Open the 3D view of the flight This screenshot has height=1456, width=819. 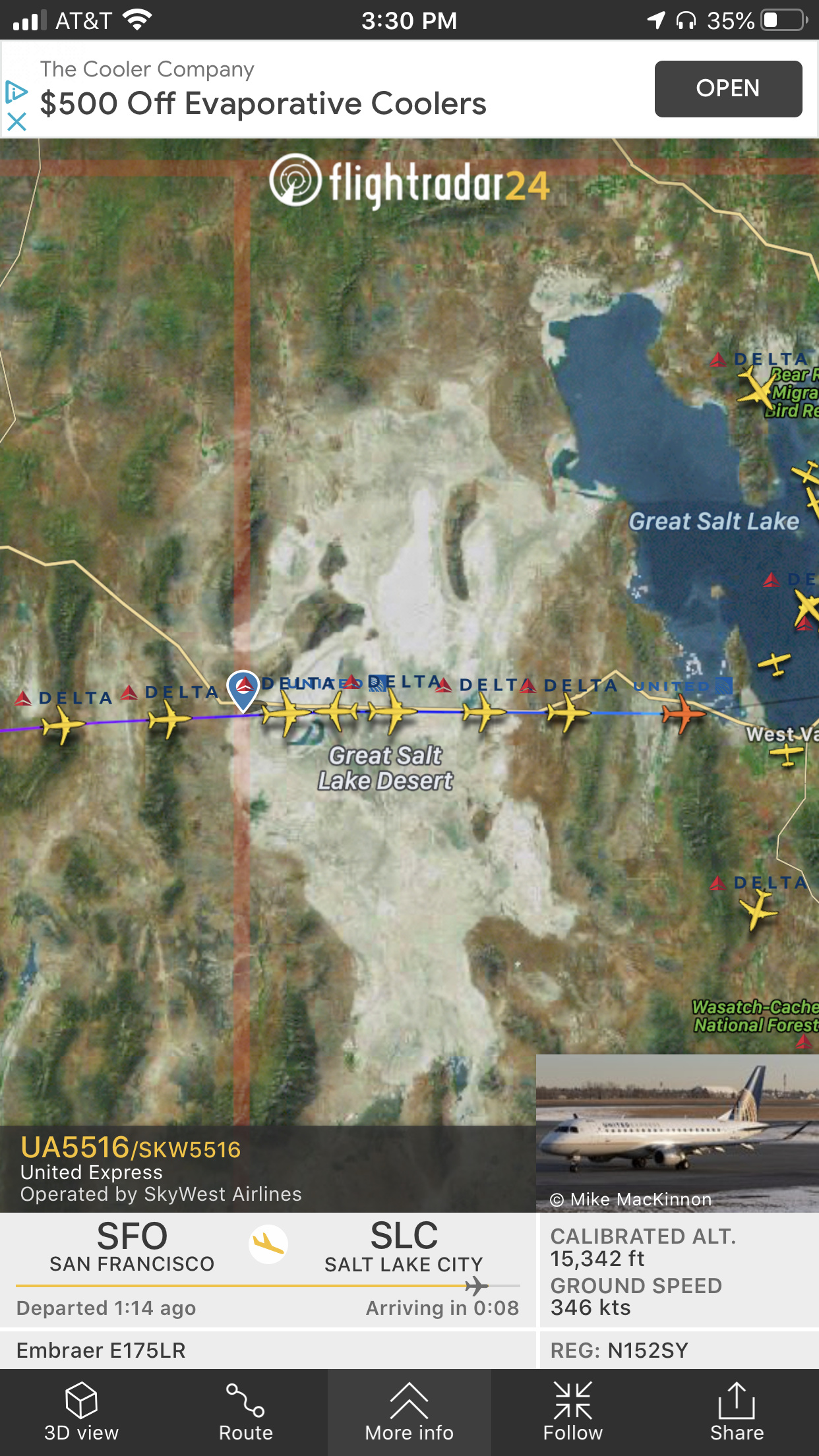coord(81,1412)
